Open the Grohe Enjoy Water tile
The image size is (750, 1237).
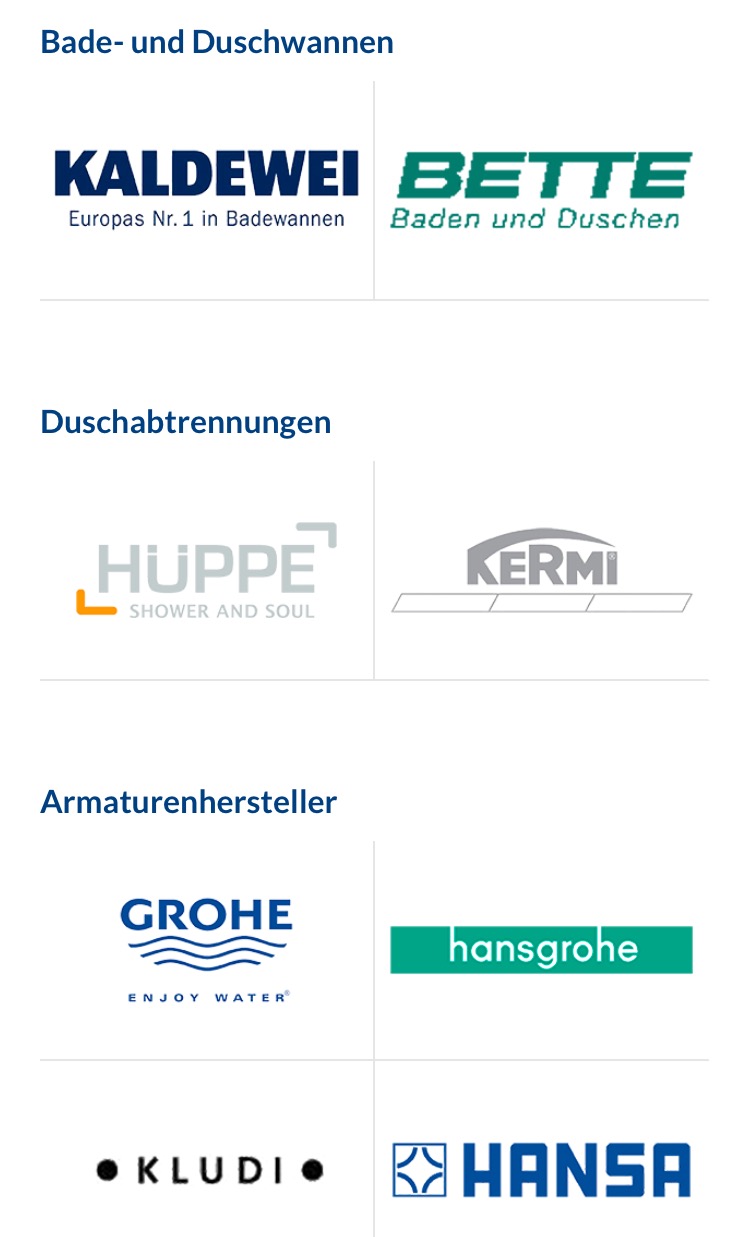coord(206,950)
